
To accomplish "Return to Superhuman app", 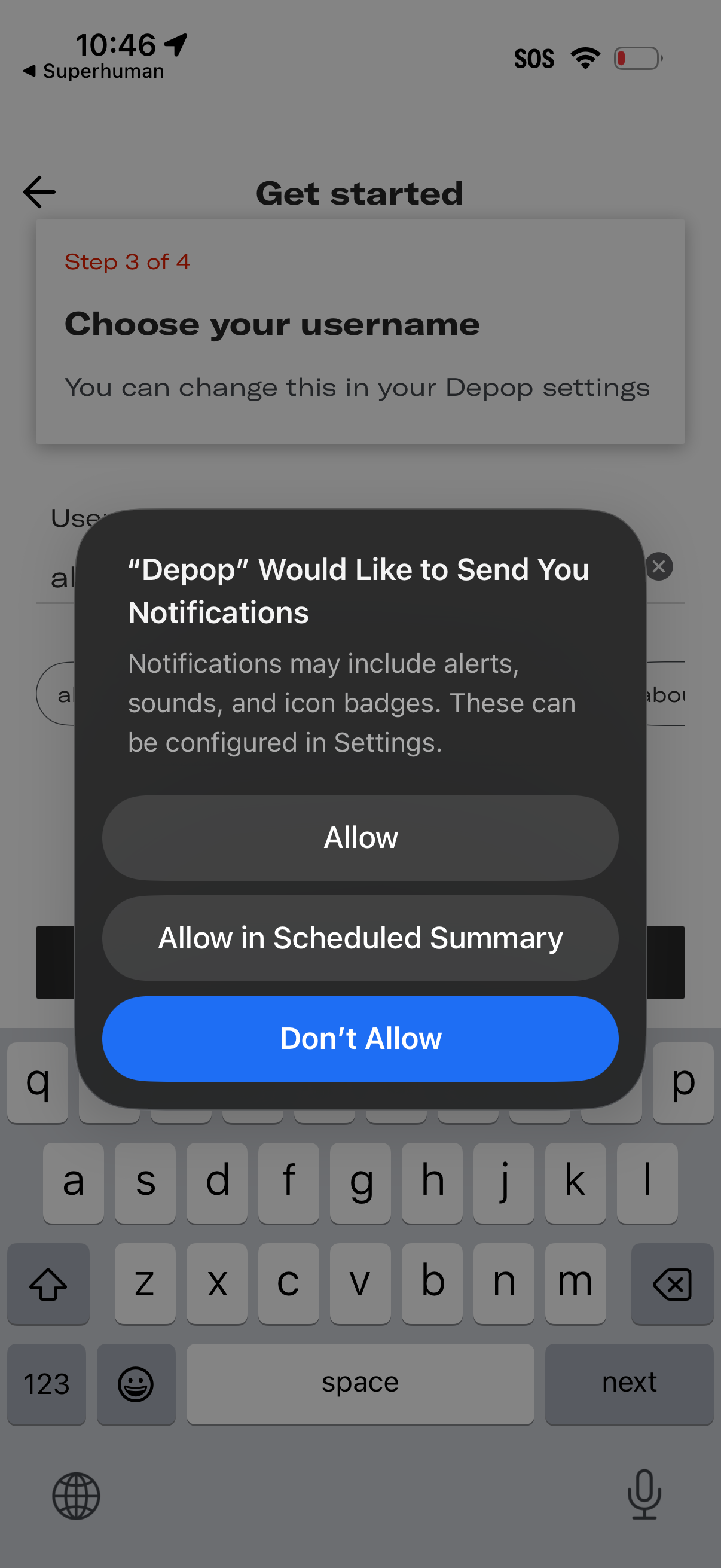I will [x=94, y=71].
